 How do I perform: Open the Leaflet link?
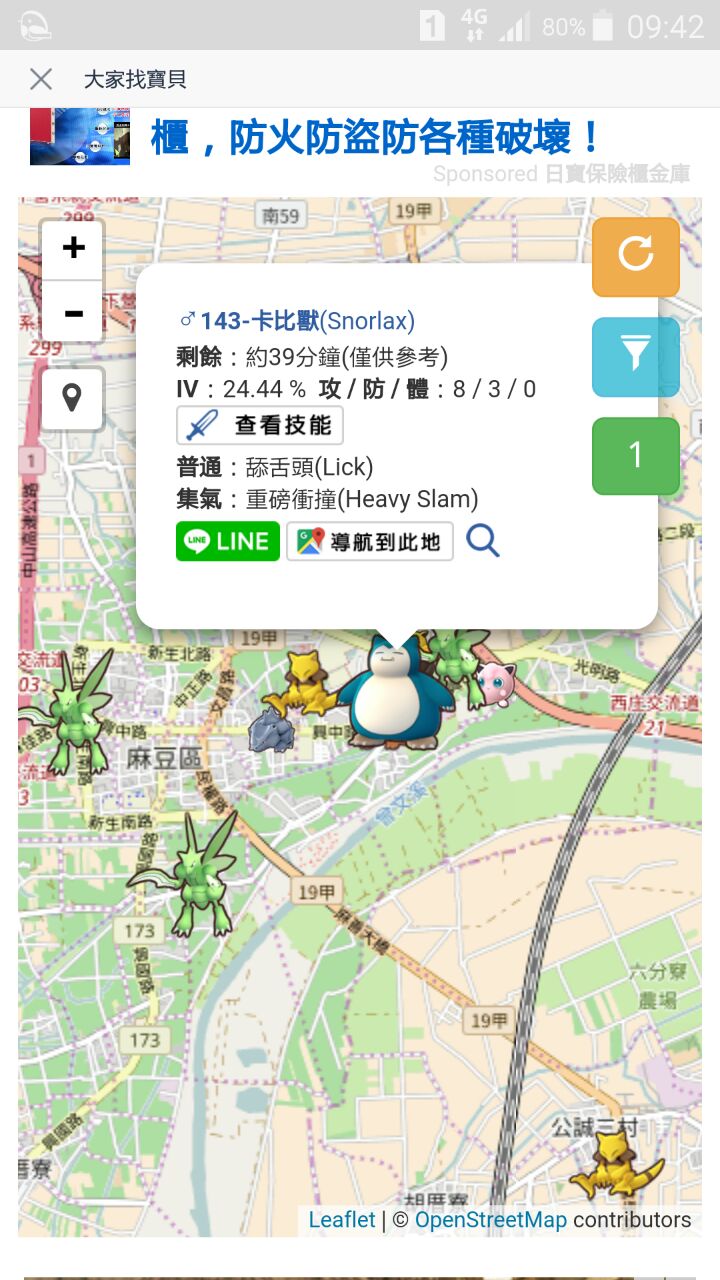tap(342, 1220)
